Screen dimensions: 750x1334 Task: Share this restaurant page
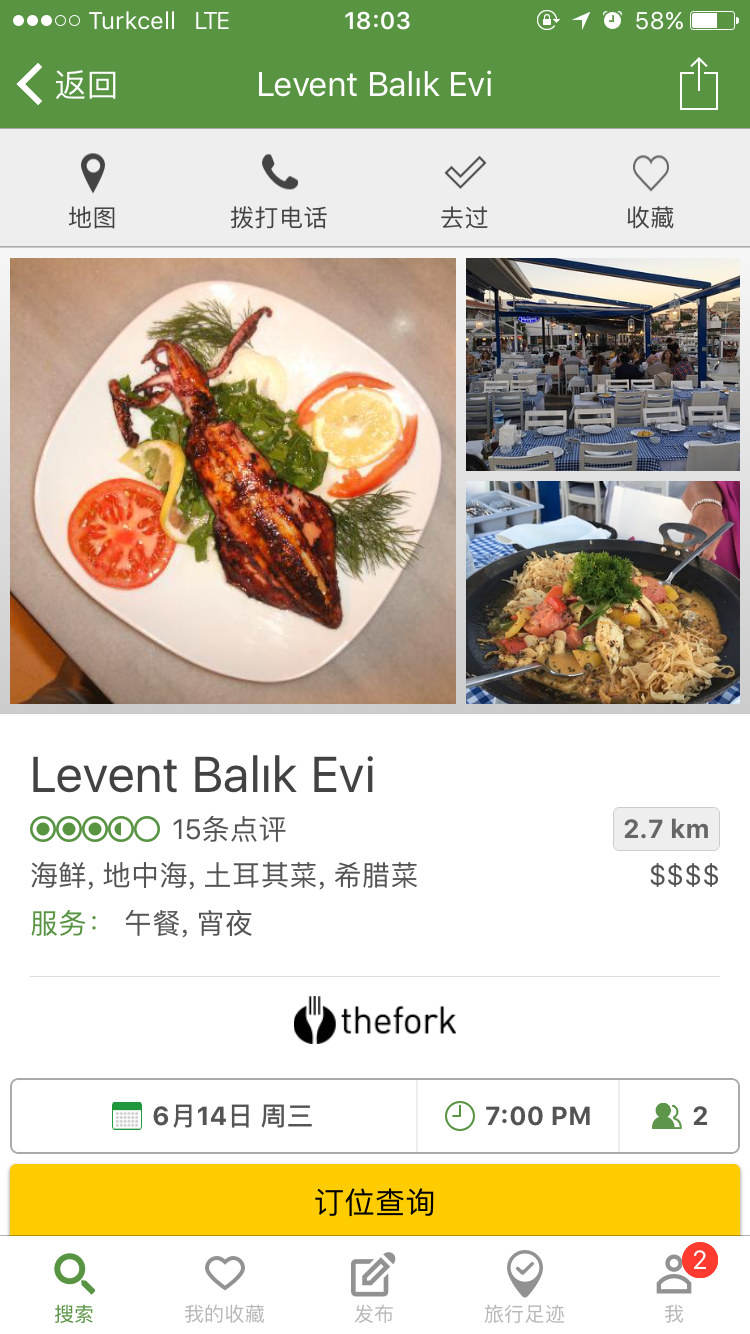[698, 84]
